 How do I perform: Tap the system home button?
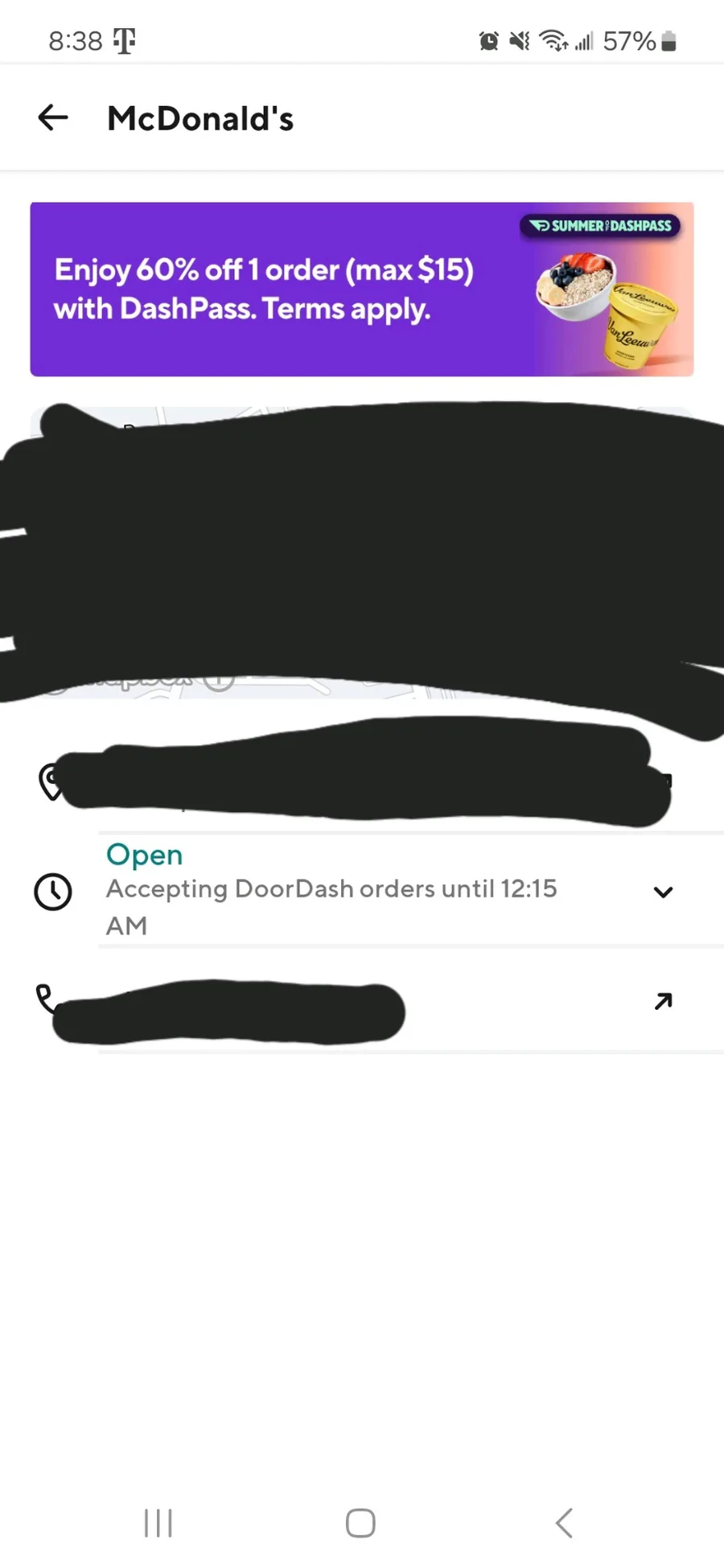pos(360,1523)
